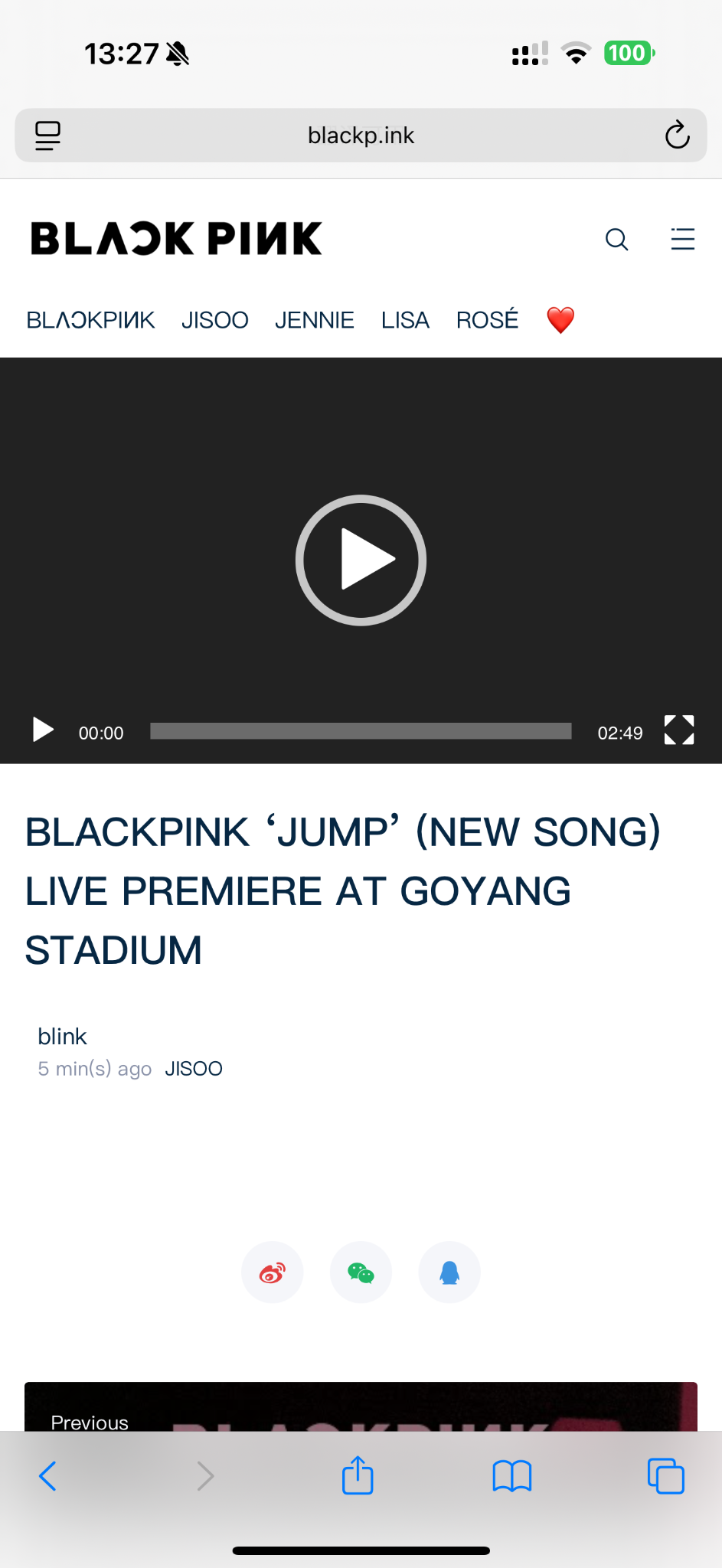Open the Previous post card

point(361,1409)
